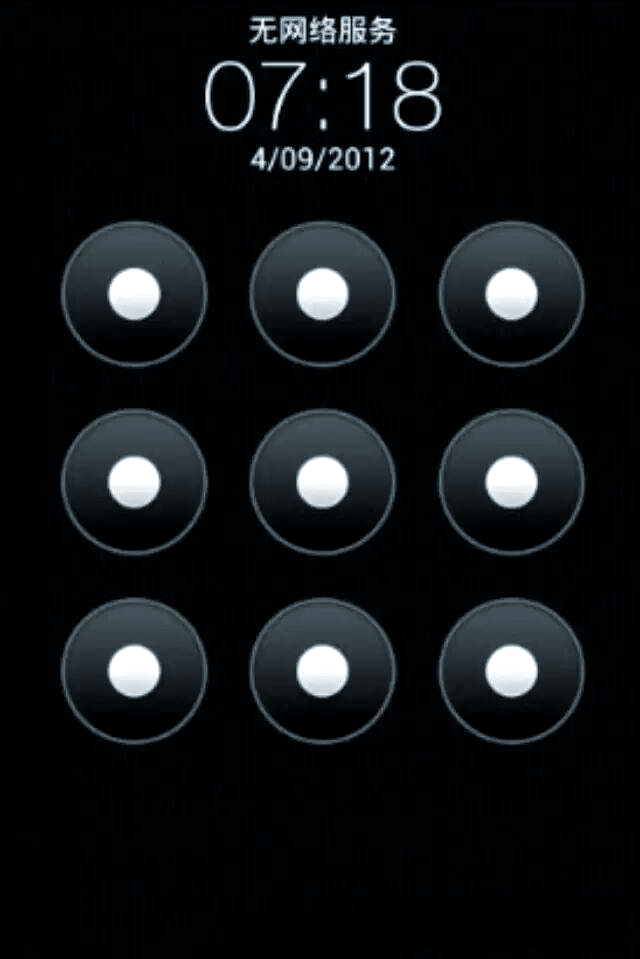Select the top-right pattern dot
Screen dimensions: 640x959
click(x=511, y=294)
